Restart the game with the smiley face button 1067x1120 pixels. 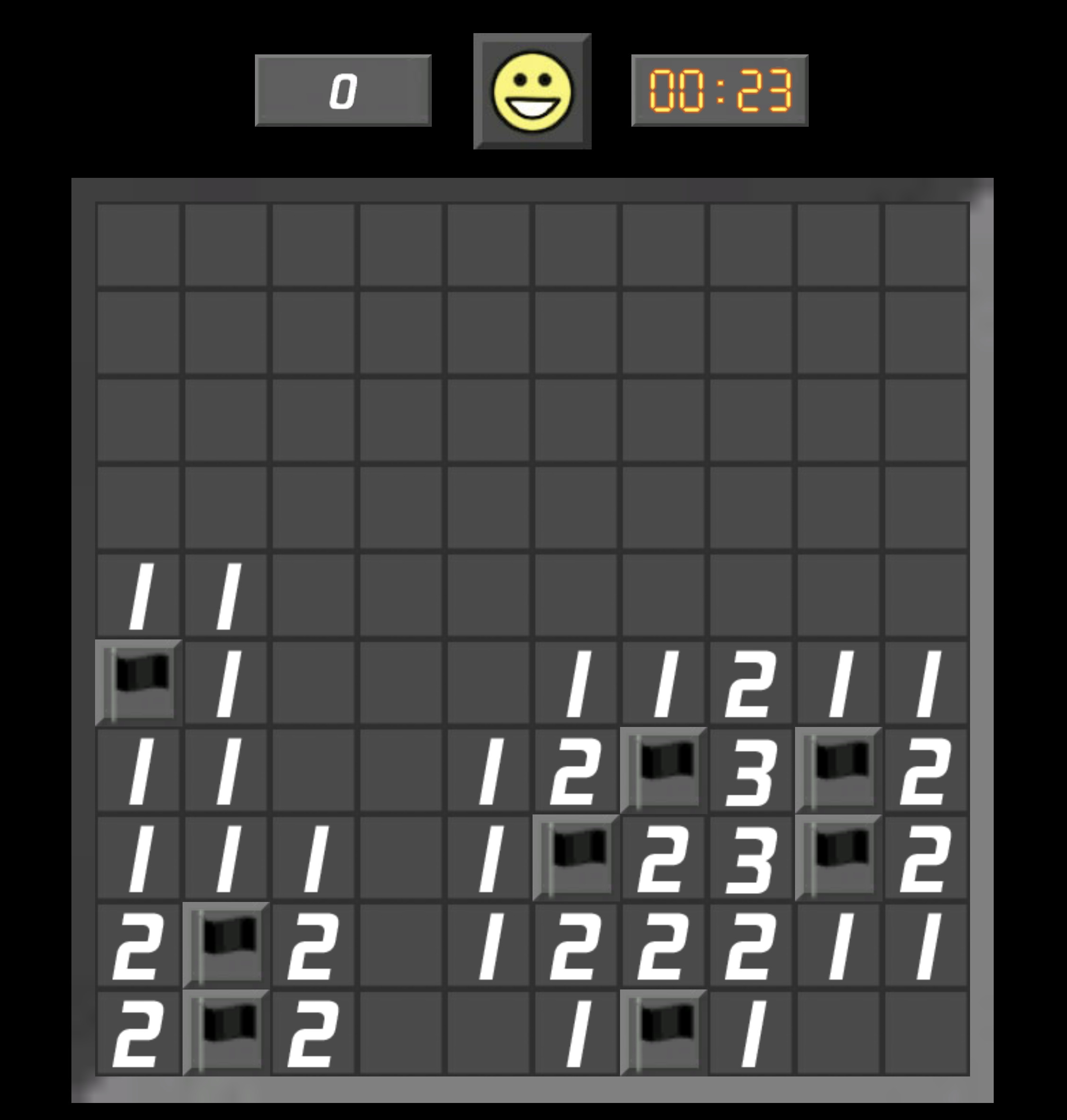tap(532, 92)
